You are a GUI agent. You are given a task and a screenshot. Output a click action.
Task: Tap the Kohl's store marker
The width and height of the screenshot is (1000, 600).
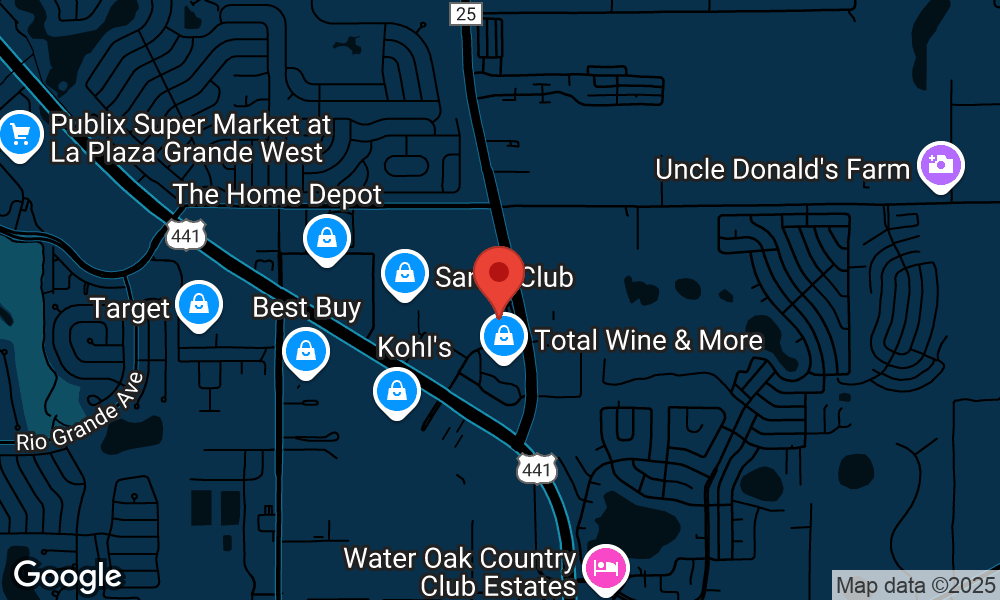(397, 391)
